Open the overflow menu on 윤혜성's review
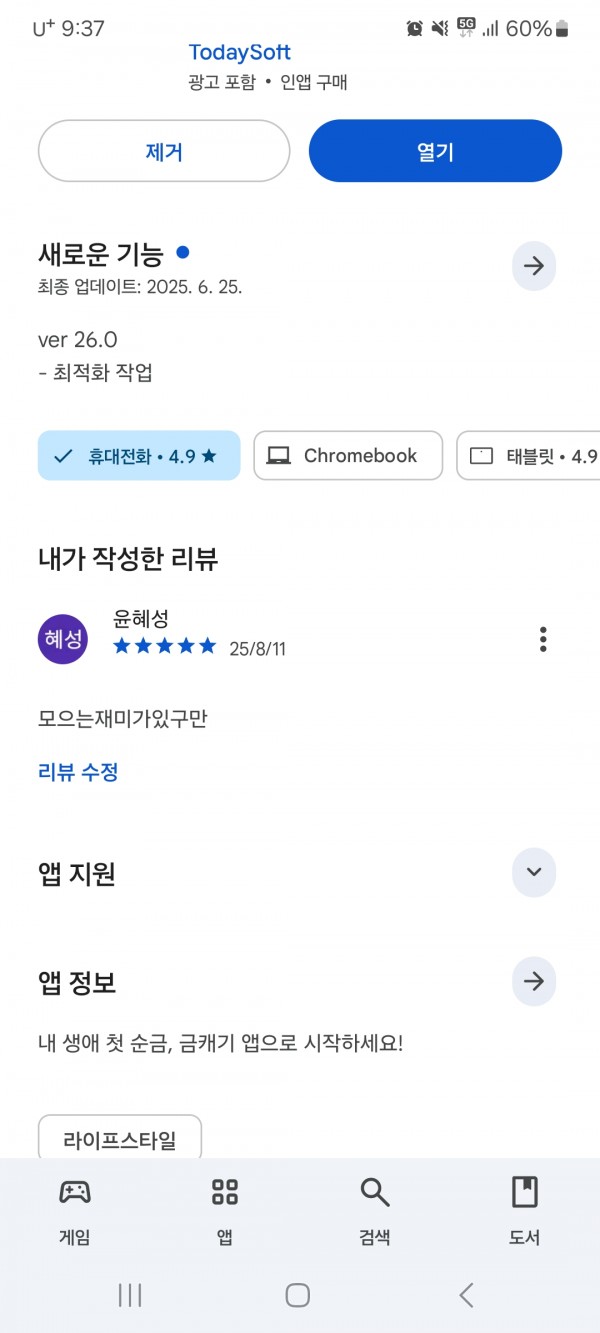Viewport: 600px width, 1333px height. 543,639
